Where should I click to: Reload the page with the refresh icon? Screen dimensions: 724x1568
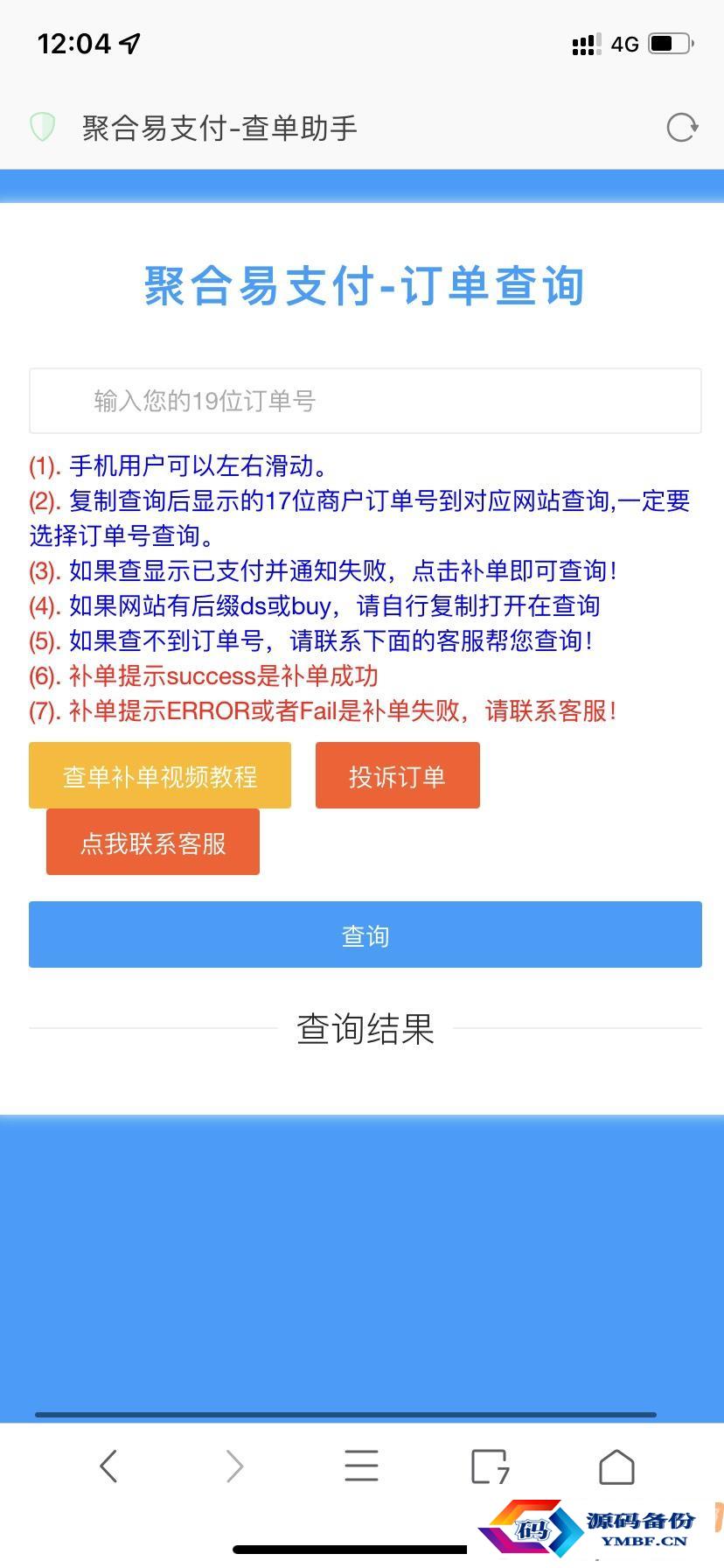tap(682, 128)
